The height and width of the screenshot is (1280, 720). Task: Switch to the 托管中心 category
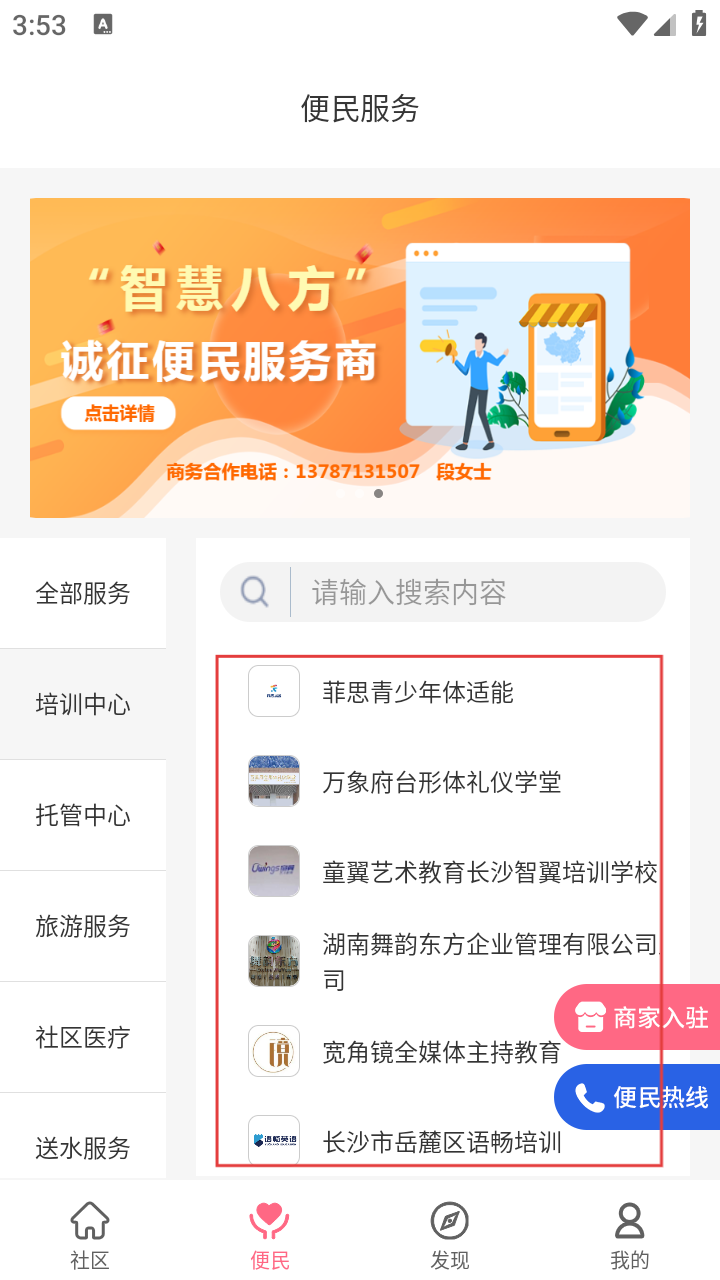tap(83, 815)
